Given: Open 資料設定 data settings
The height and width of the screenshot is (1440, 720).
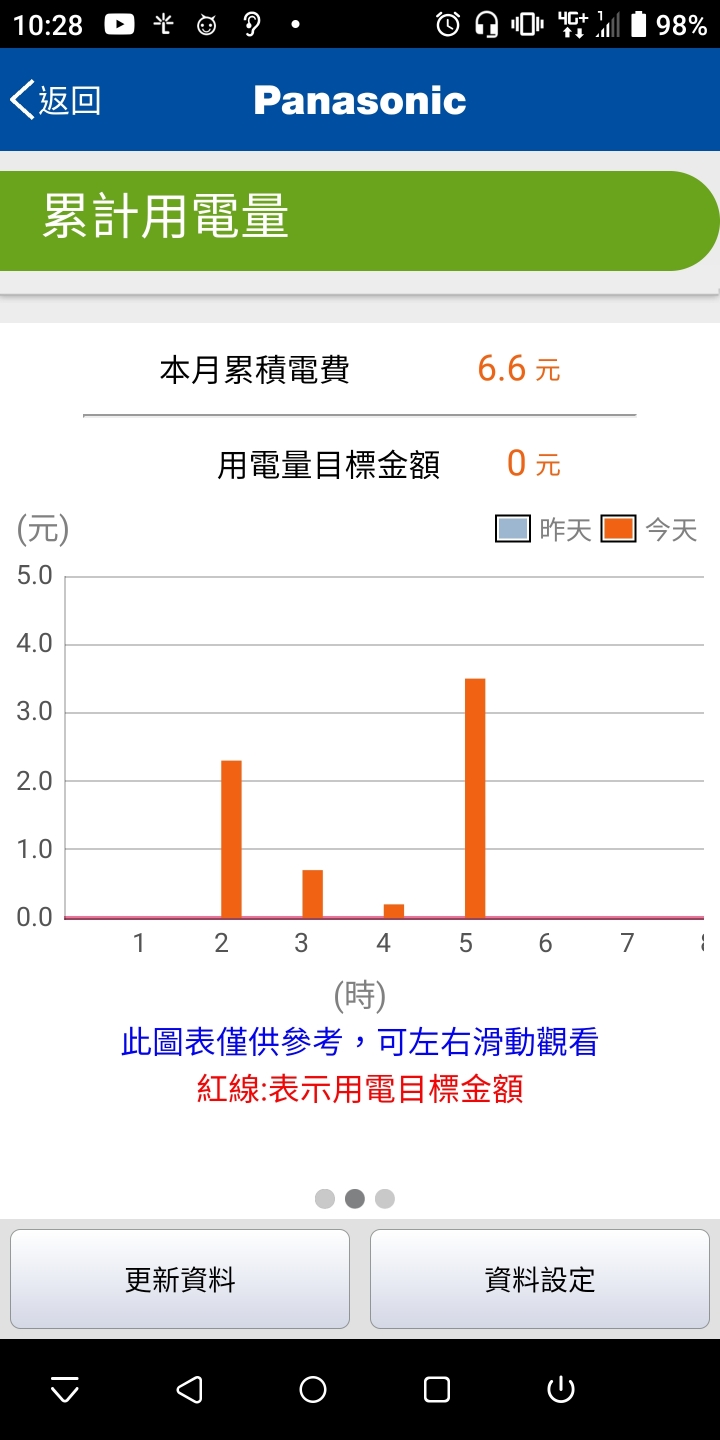Looking at the screenshot, I should point(540,1279).
